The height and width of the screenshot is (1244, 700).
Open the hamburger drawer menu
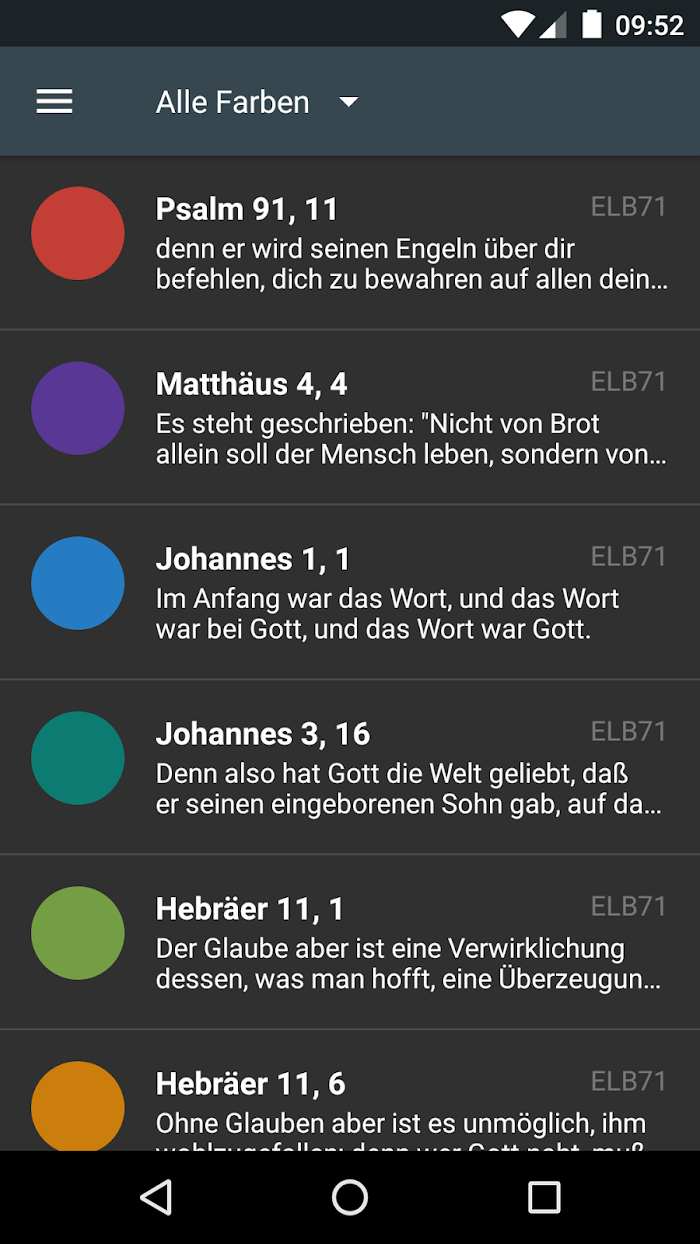(54, 101)
